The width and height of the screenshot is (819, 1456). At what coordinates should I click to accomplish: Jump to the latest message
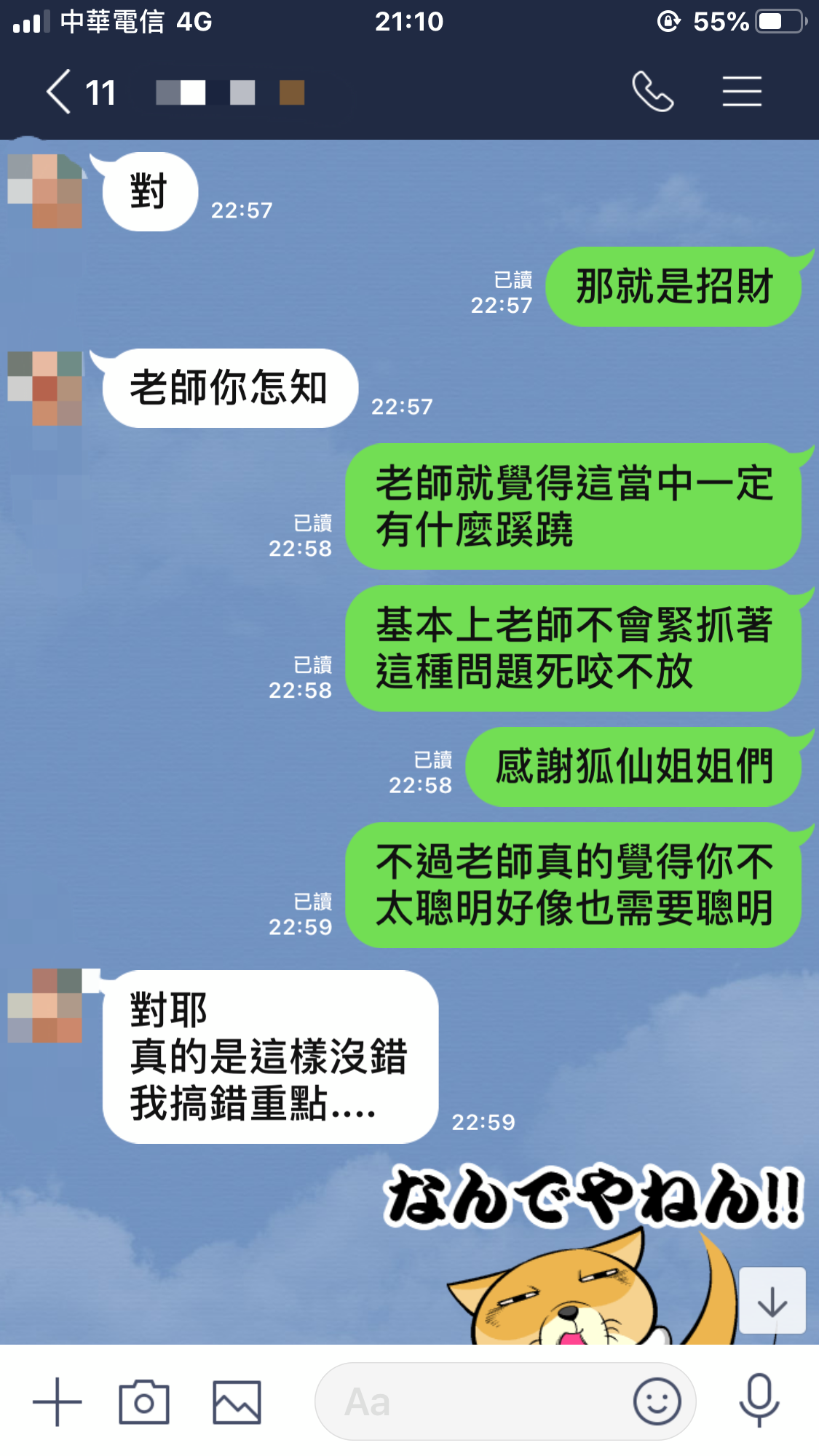(x=772, y=1301)
